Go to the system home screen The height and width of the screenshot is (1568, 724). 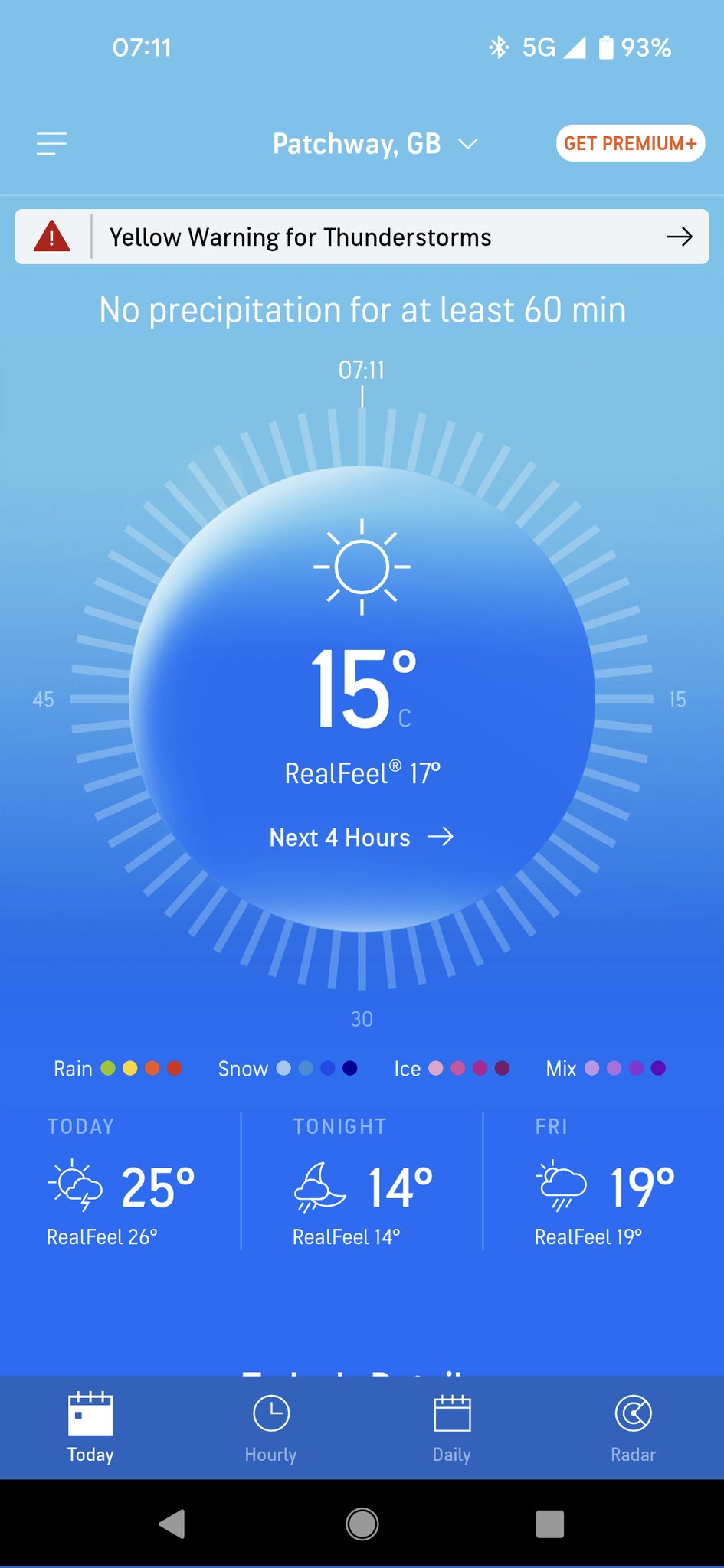tap(362, 1524)
